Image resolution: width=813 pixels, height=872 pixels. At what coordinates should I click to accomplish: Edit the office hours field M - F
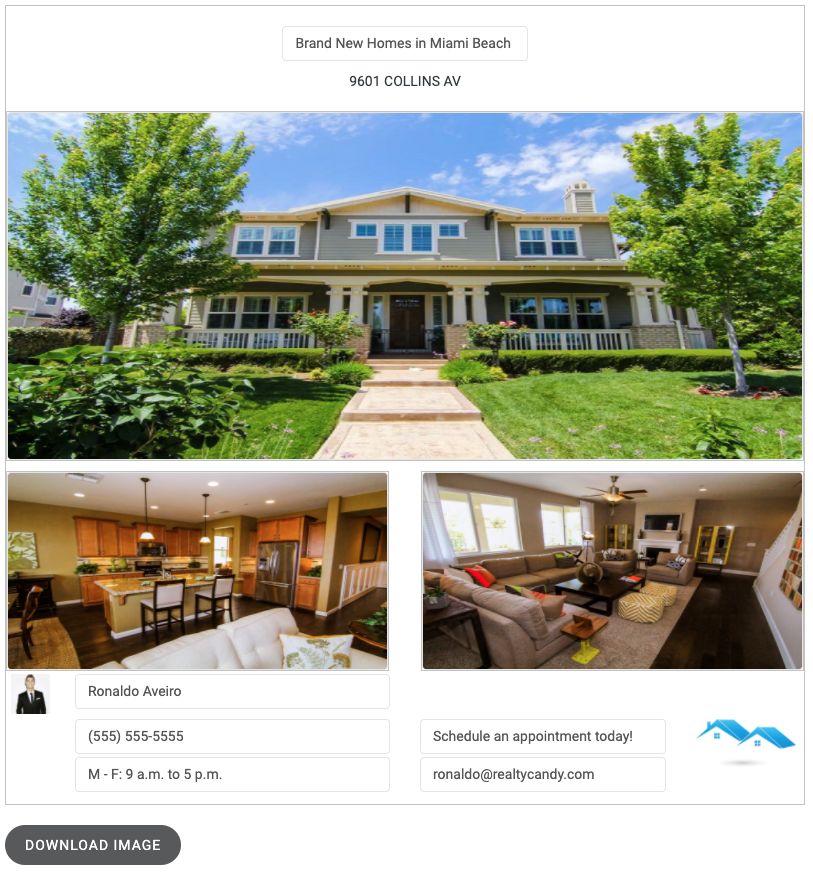click(x=232, y=774)
